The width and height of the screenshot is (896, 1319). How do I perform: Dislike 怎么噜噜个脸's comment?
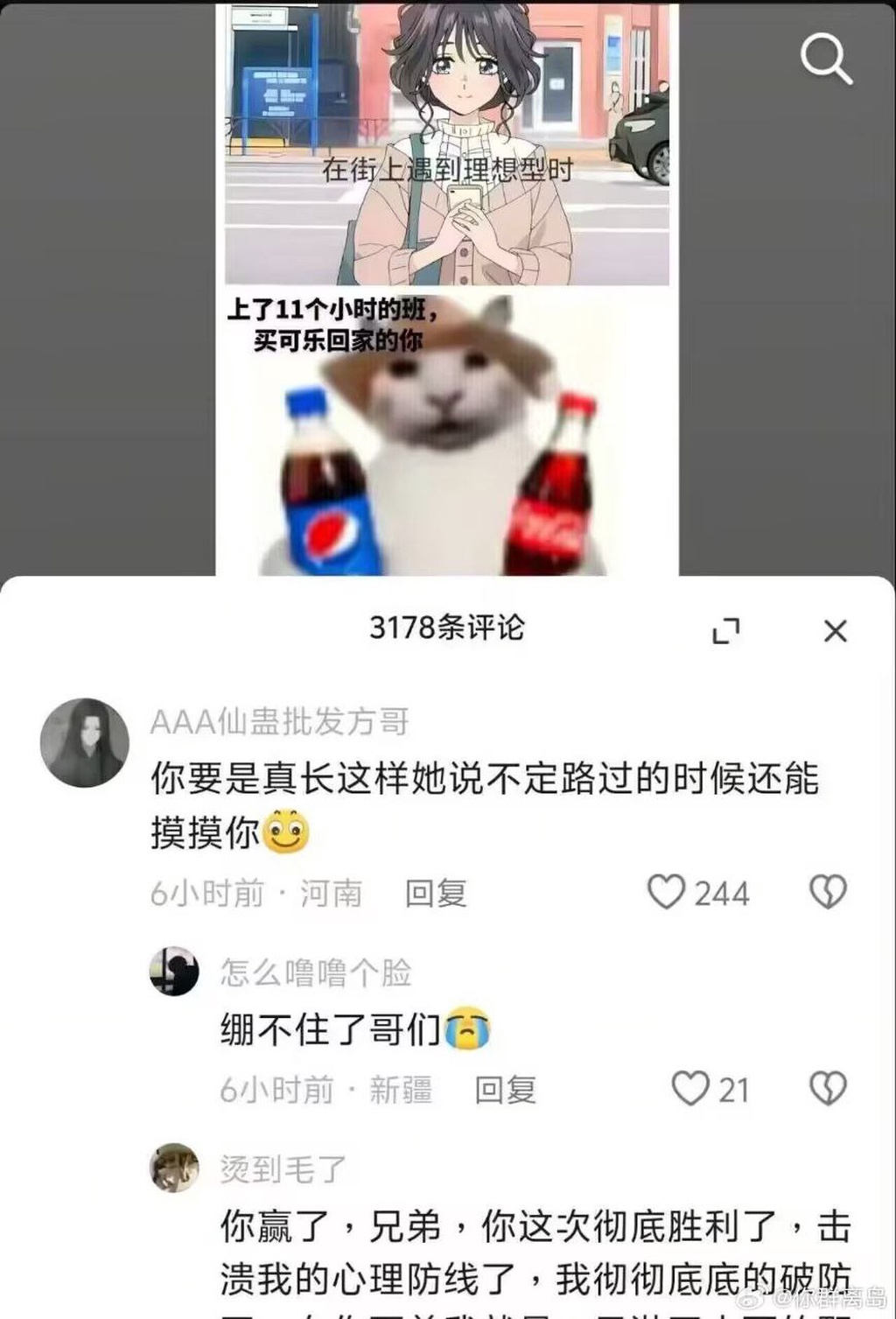828,1089
